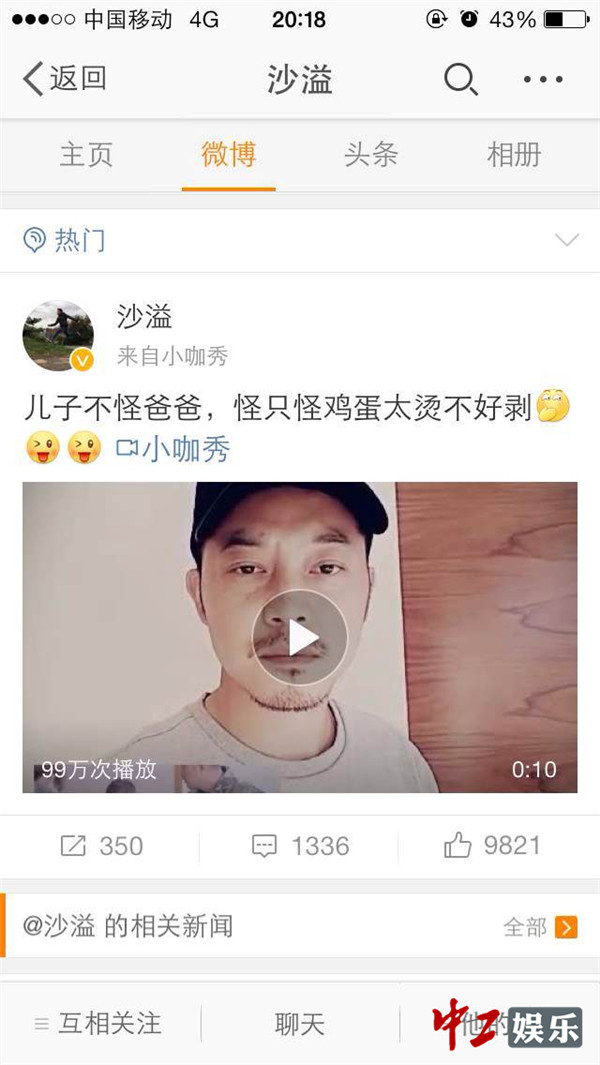Play the 0:10 video
This screenshot has height=1065, width=600.
coord(299,637)
